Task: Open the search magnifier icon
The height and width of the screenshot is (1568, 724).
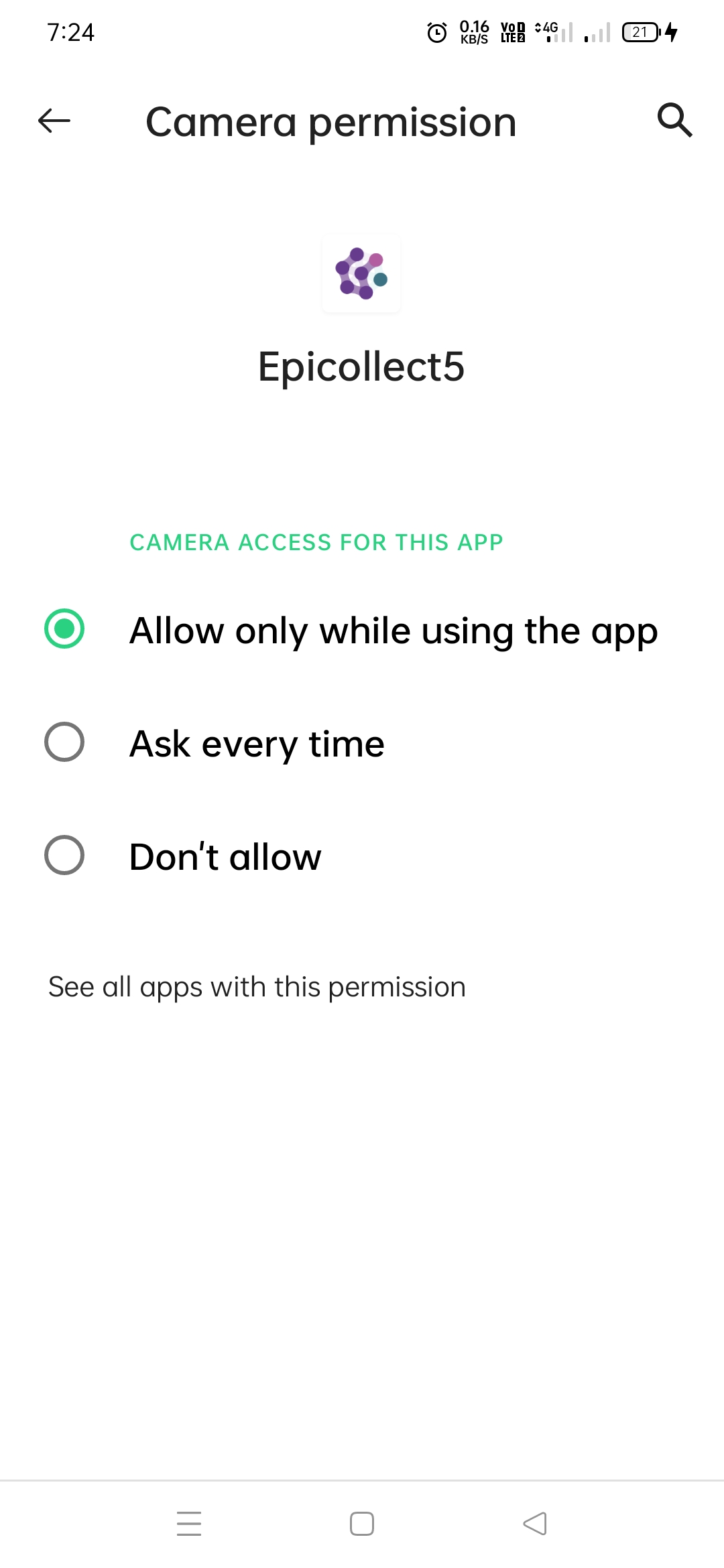Action: click(x=674, y=121)
